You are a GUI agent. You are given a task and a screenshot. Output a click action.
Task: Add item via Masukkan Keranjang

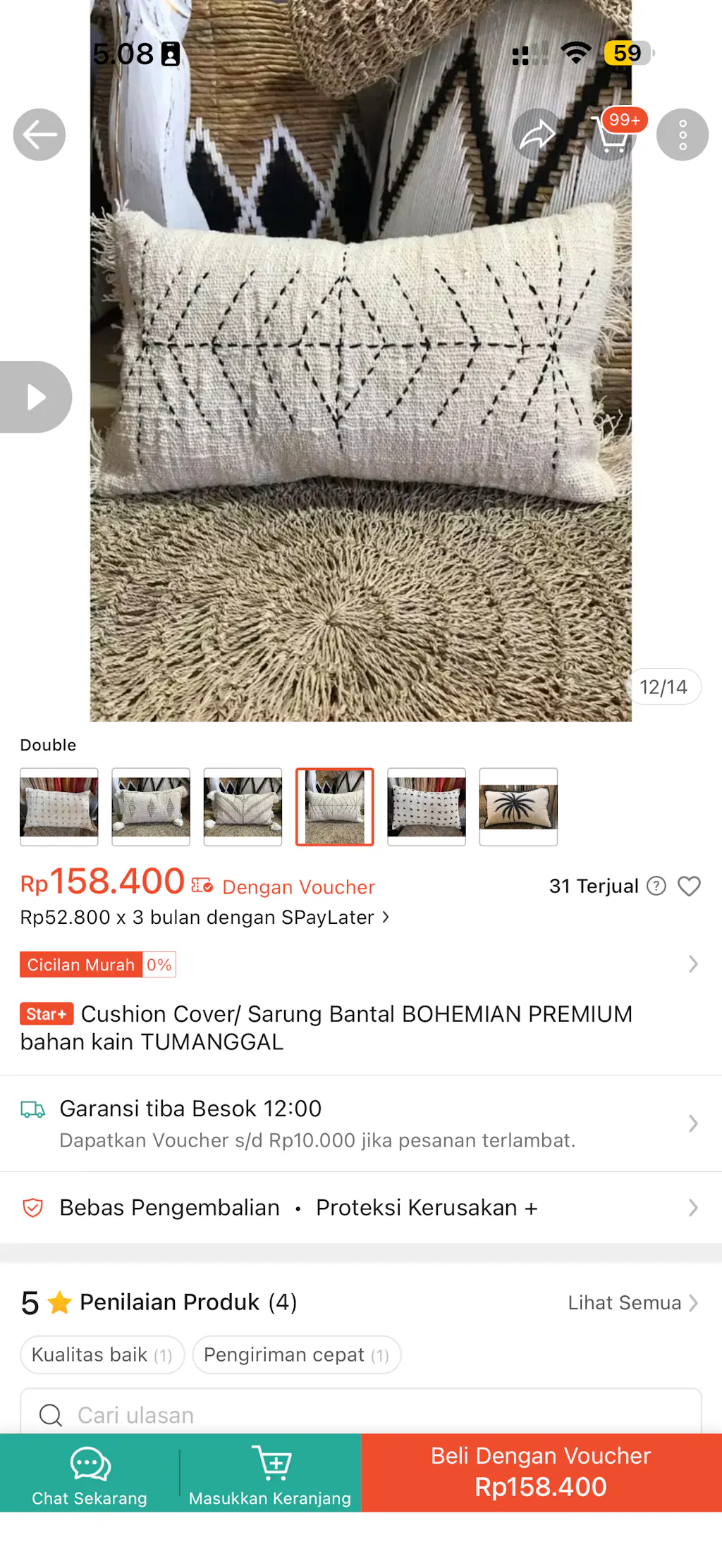270,1473
